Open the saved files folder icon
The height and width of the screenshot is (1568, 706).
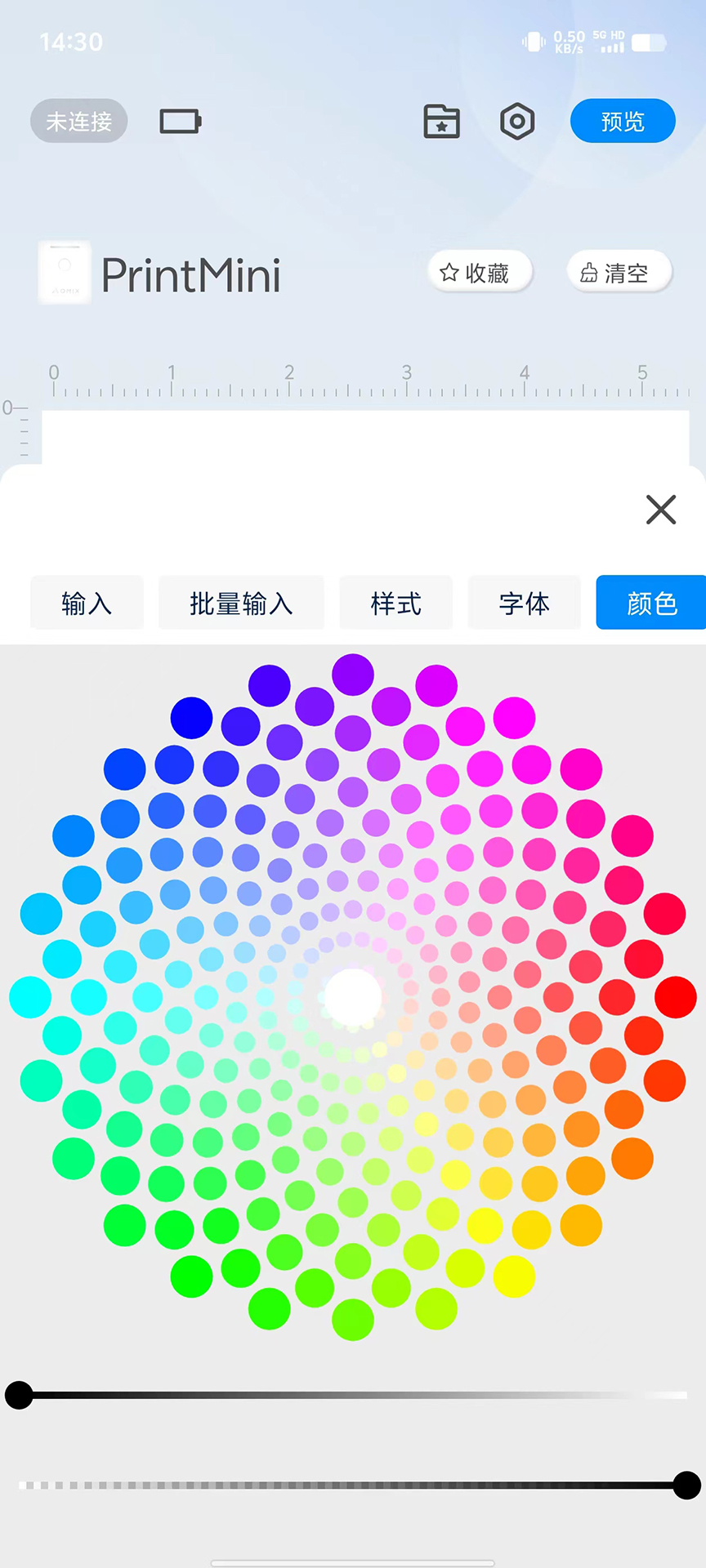click(x=441, y=121)
